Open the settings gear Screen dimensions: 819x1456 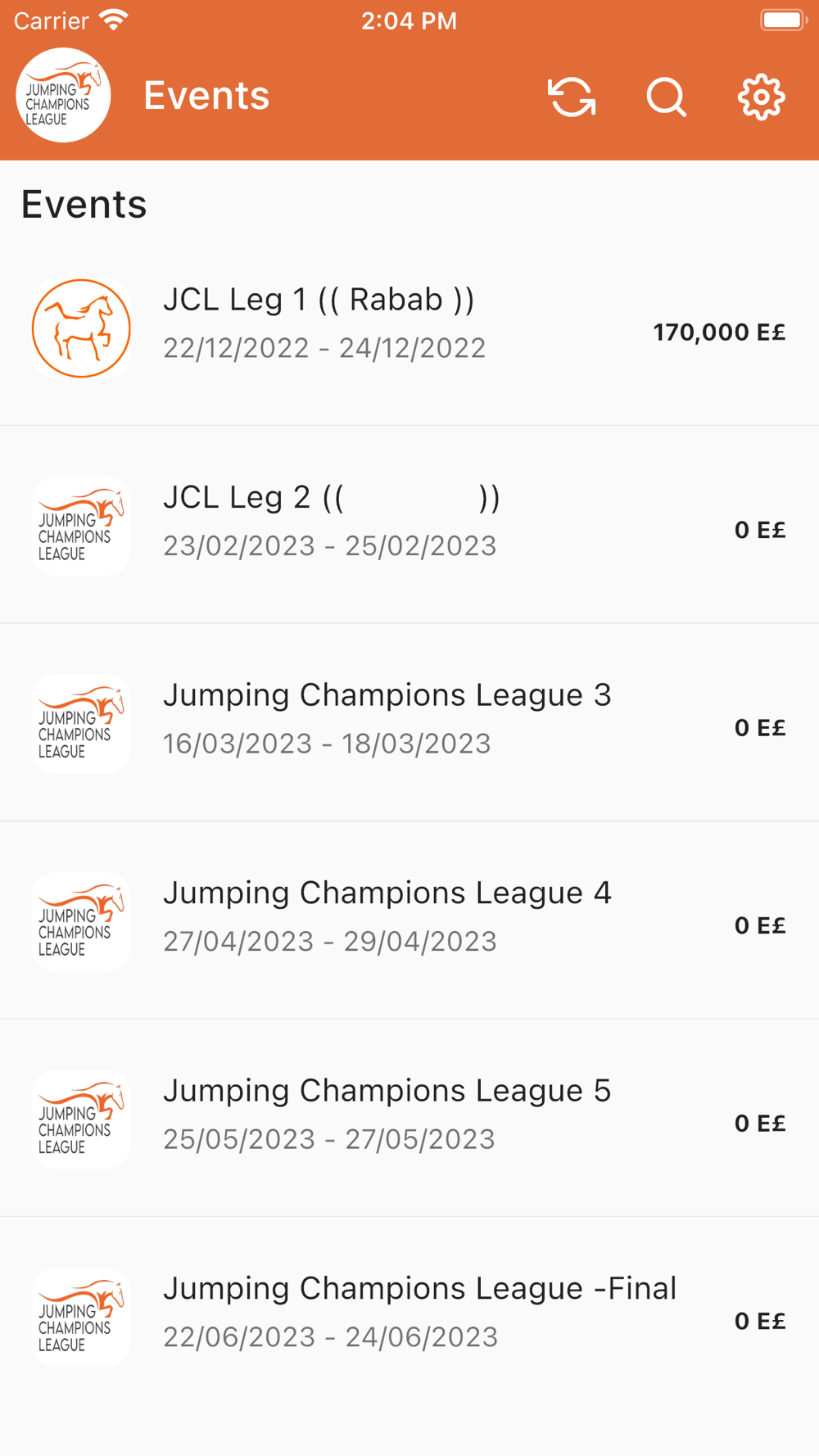pyautogui.click(x=762, y=97)
